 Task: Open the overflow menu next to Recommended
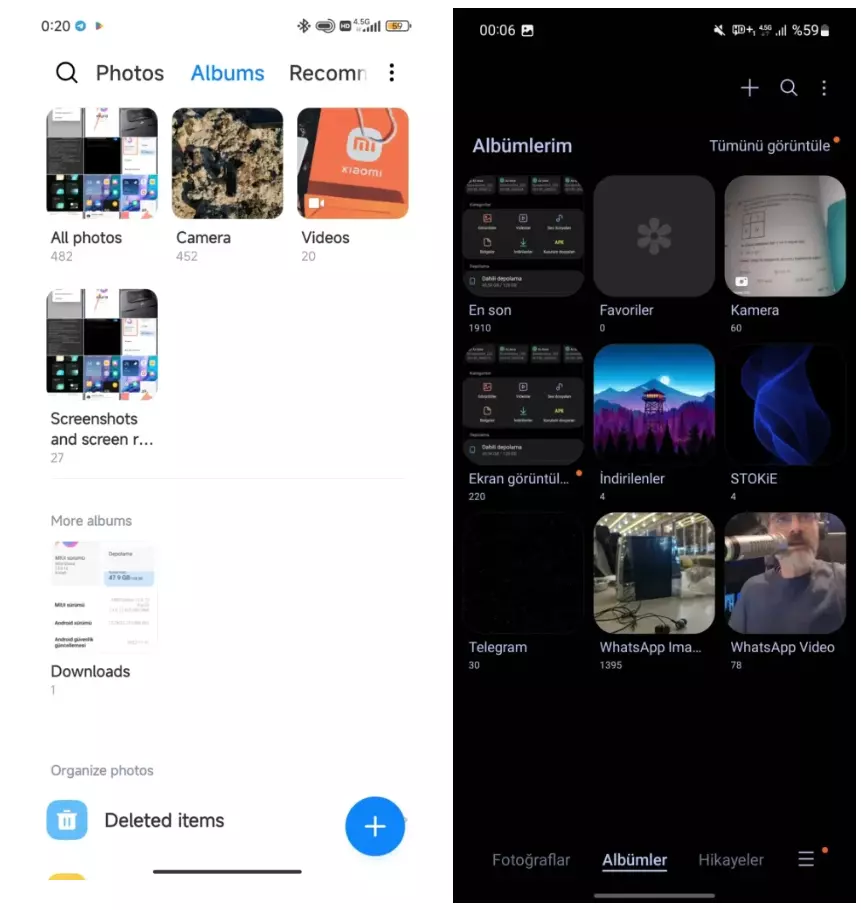(x=391, y=73)
